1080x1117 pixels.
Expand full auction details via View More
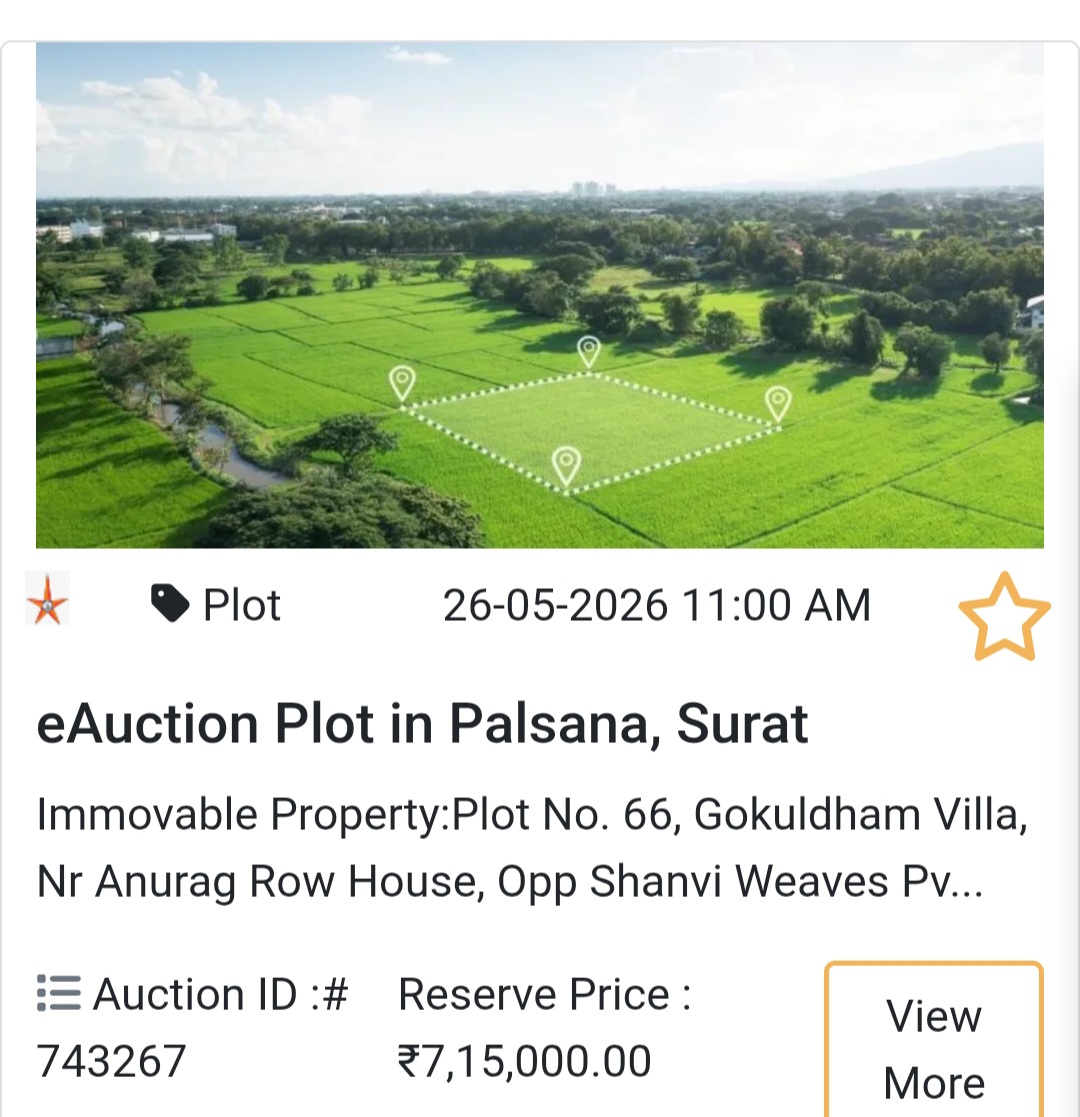tap(932, 1047)
